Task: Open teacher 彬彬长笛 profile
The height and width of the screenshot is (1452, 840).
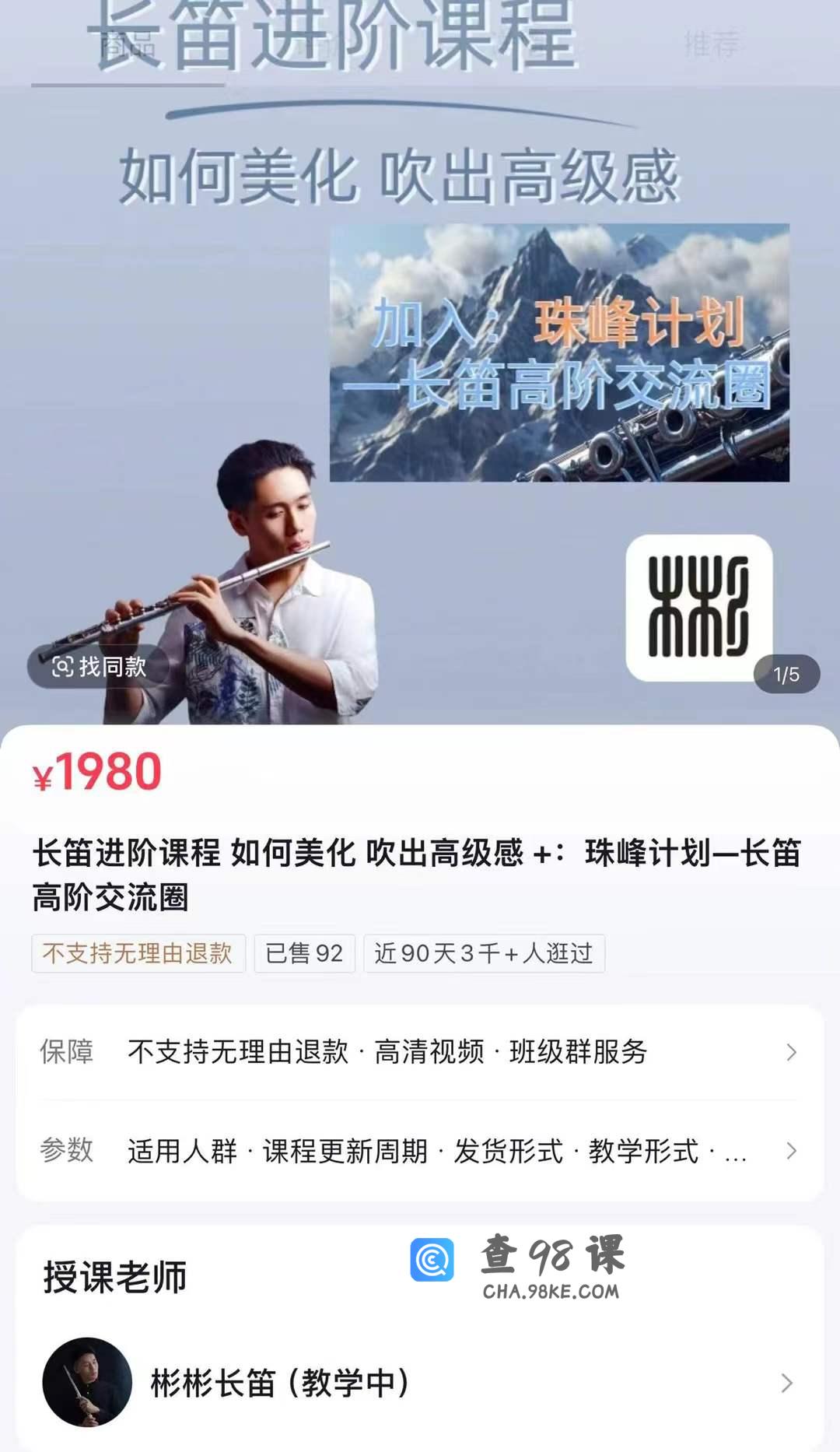Action: click(x=420, y=1383)
